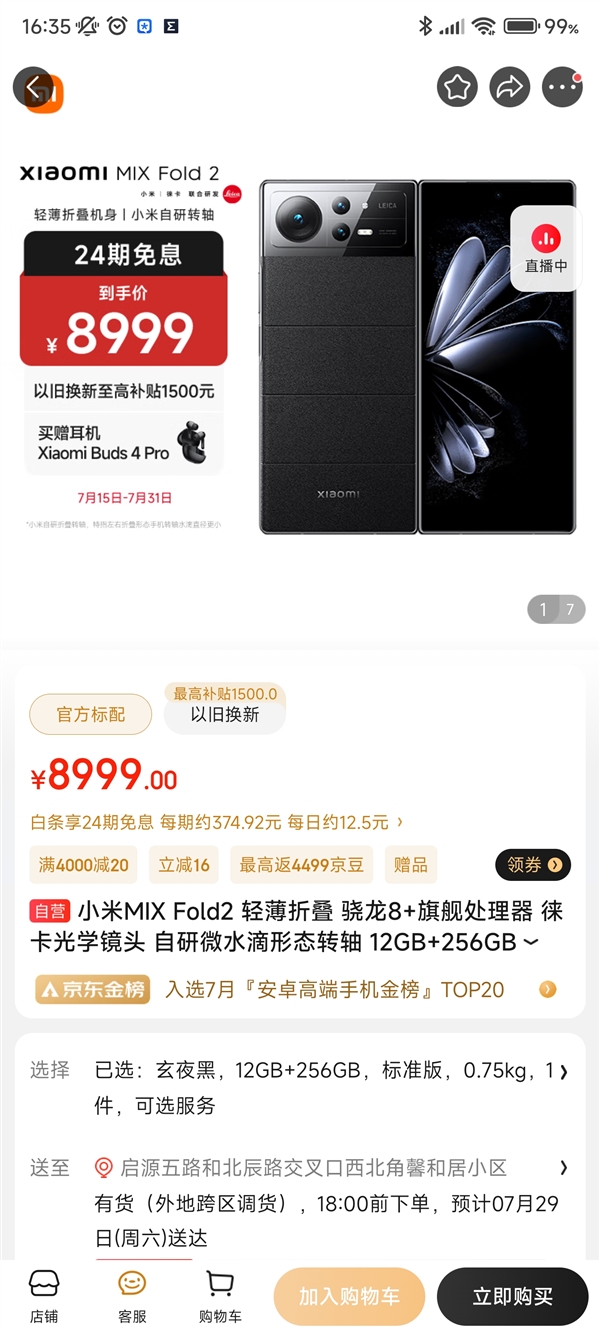This screenshot has height=1333, width=600.
Task: Open the 直播中 live stream badge
Action: point(545,249)
